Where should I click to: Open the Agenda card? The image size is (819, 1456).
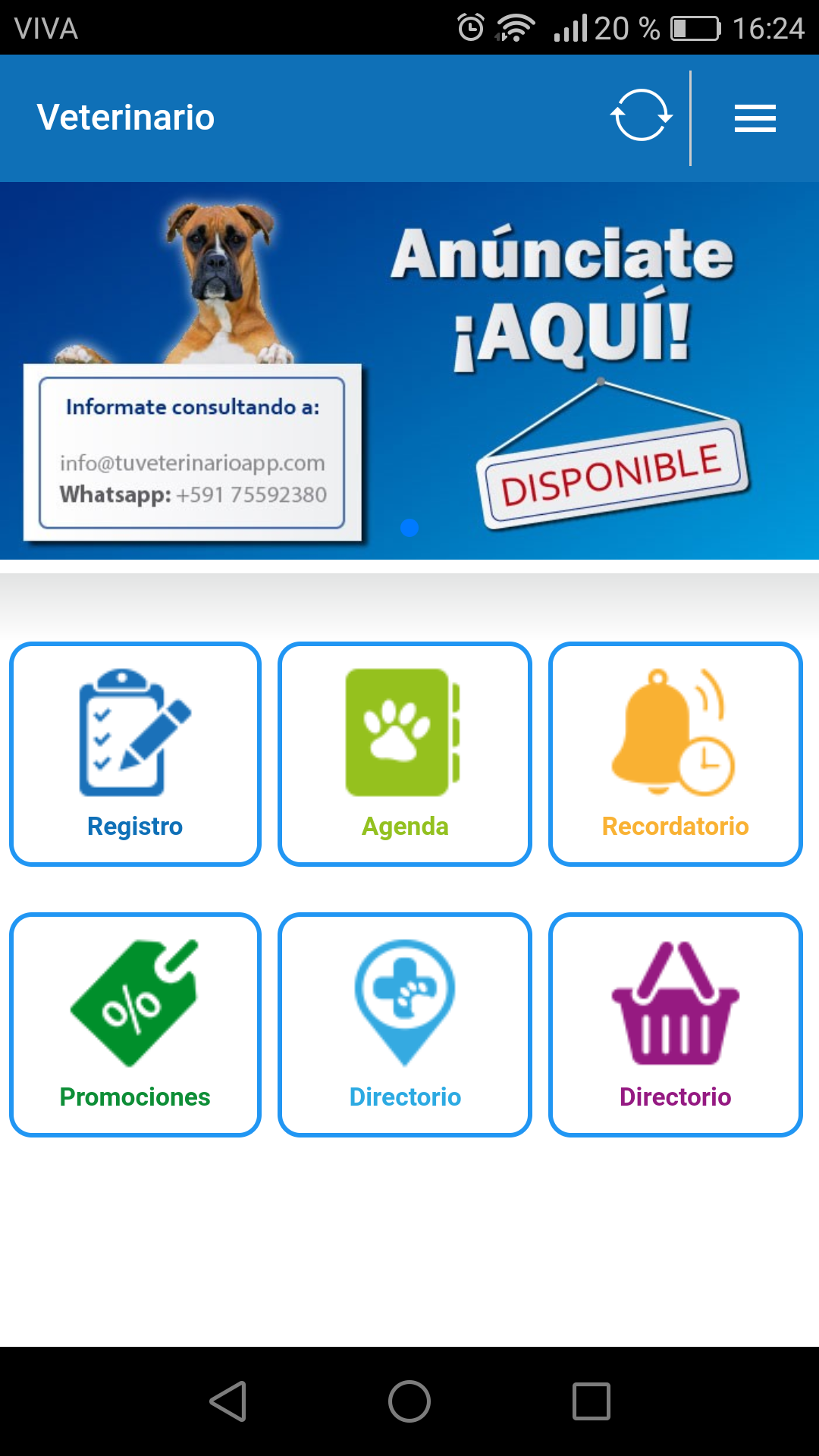pos(404,755)
